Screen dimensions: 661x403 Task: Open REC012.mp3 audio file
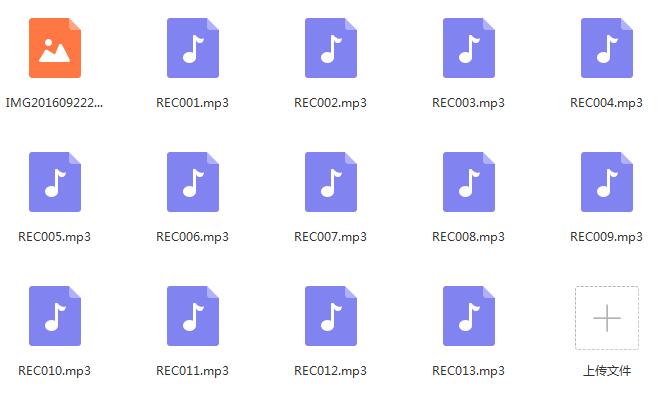pyautogui.click(x=331, y=317)
